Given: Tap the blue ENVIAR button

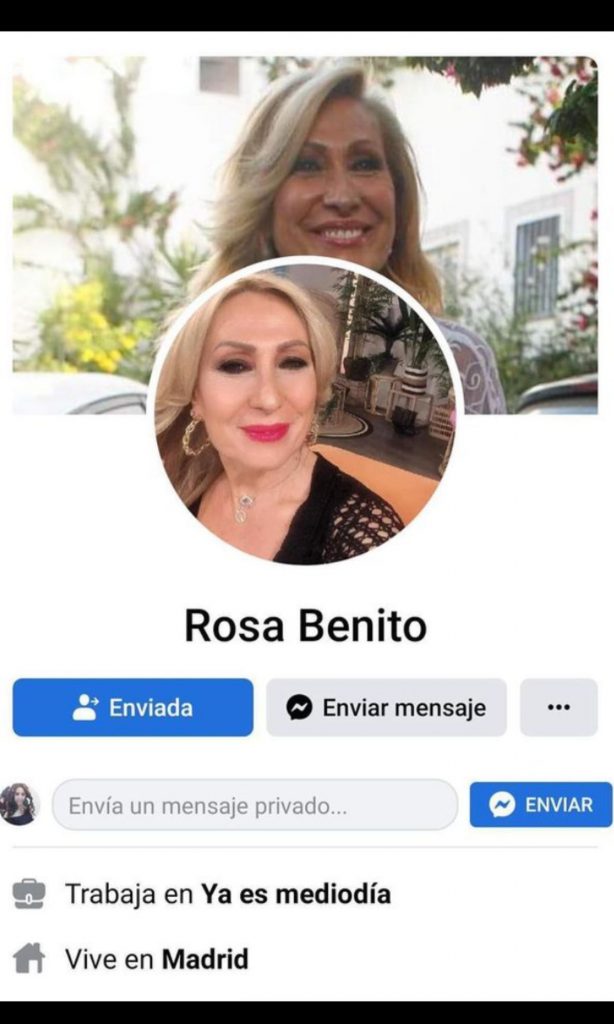Looking at the screenshot, I should click(541, 805).
